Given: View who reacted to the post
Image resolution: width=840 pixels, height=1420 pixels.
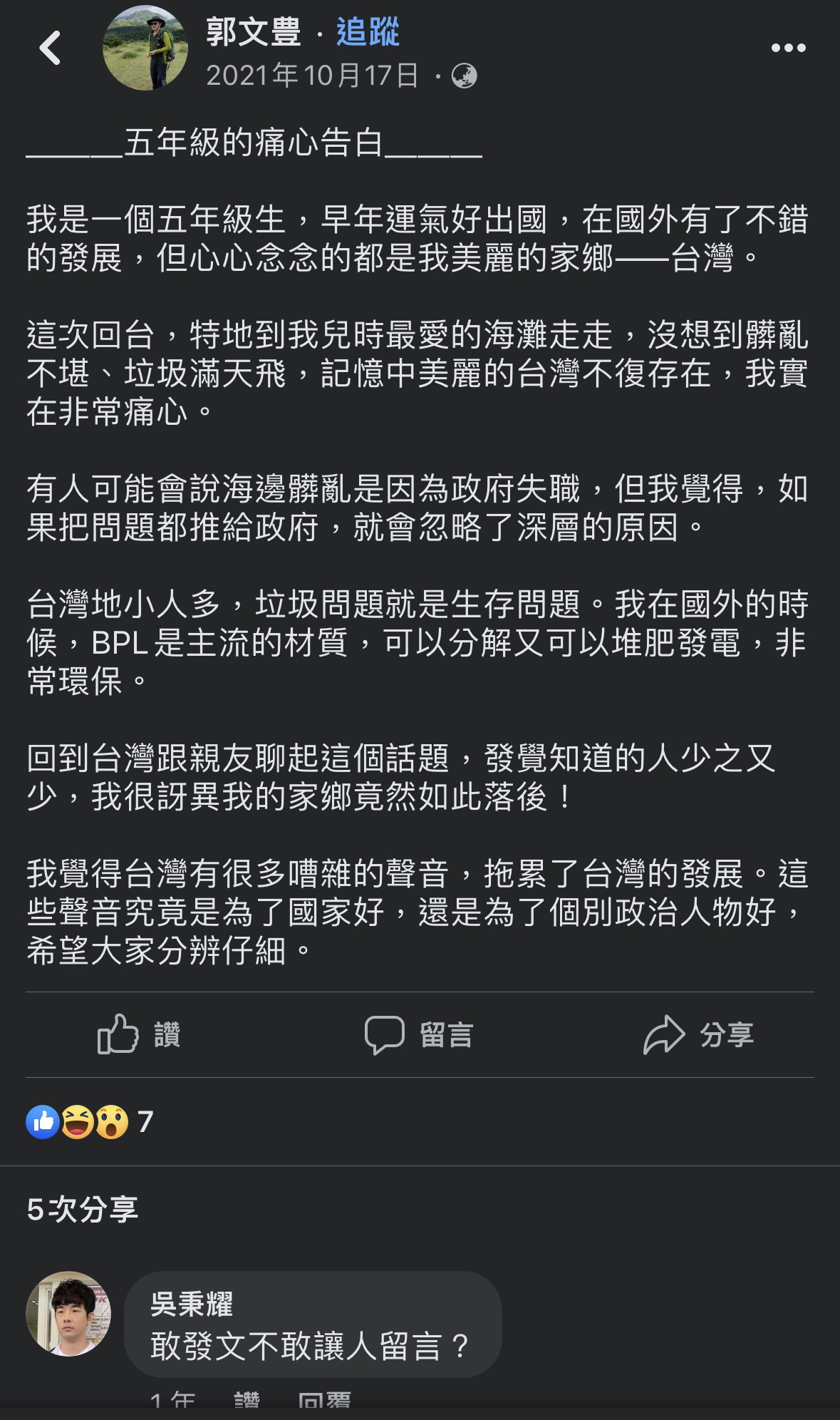Looking at the screenshot, I should (x=90, y=1121).
